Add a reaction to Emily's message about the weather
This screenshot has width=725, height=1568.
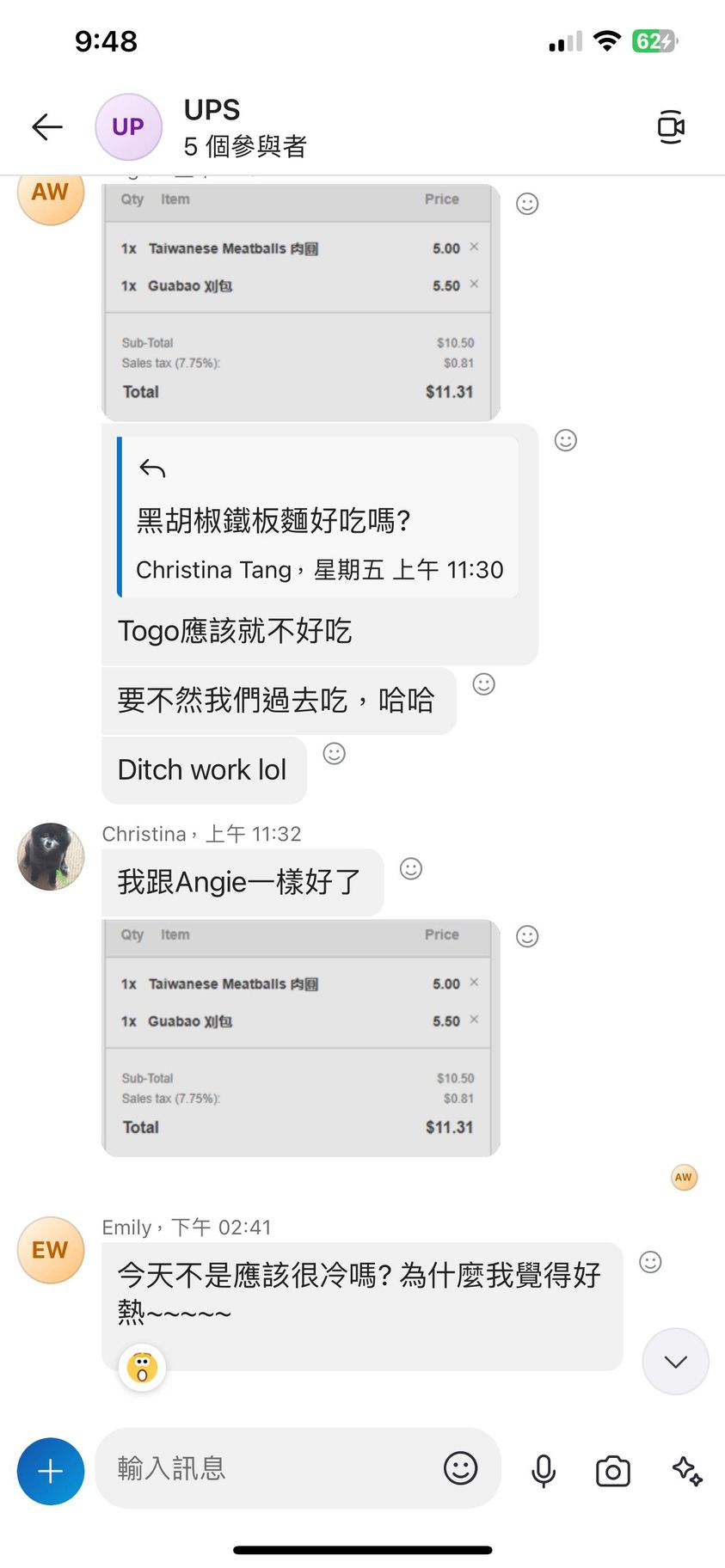coord(650,1262)
